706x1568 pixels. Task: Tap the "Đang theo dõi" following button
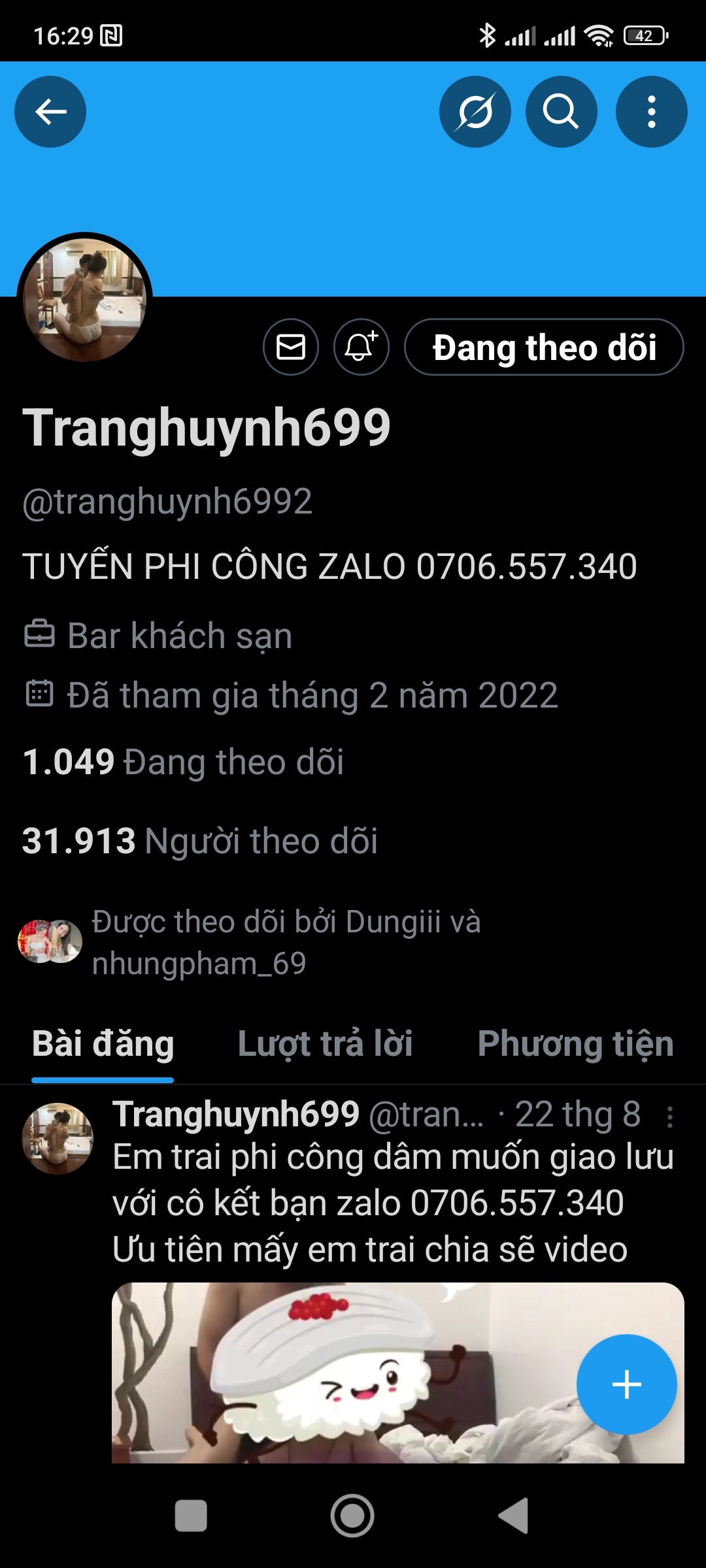pos(544,347)
